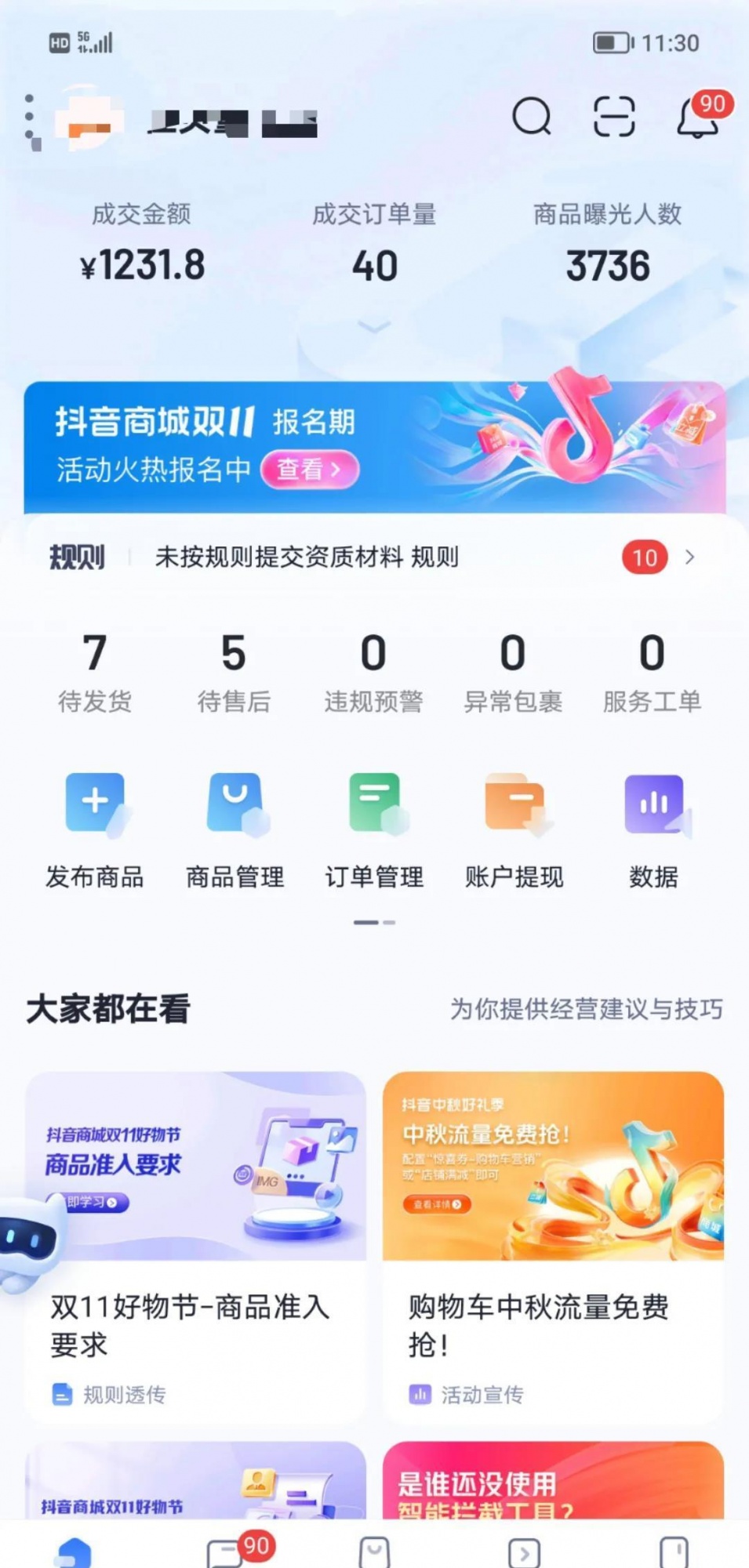Image resolution: width=749 pixels, height=1568 pixels.
Task: Open the scan code icon
Action: (613, 118)
